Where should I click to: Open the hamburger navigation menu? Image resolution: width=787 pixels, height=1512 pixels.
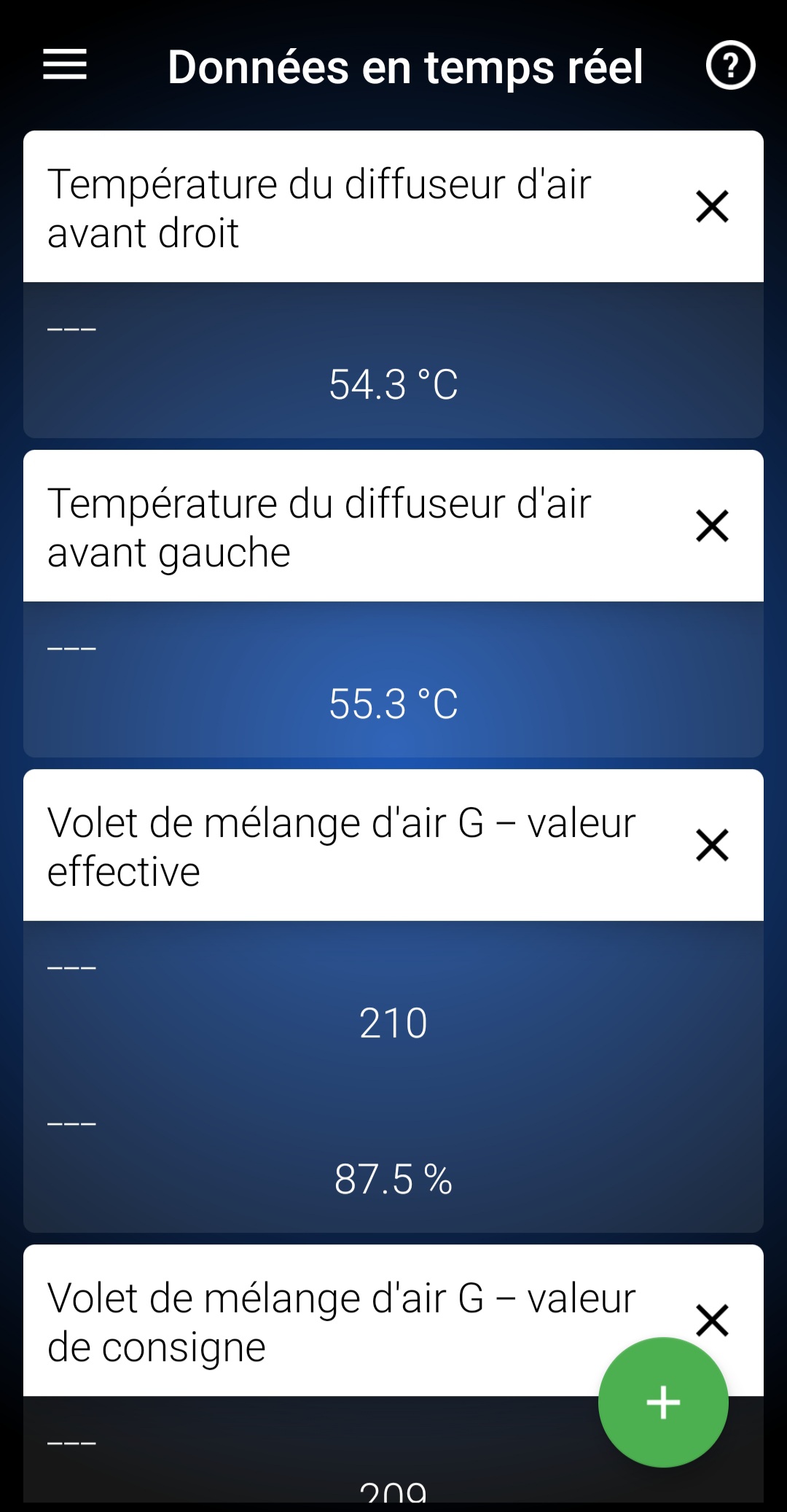tap(65, 65)
